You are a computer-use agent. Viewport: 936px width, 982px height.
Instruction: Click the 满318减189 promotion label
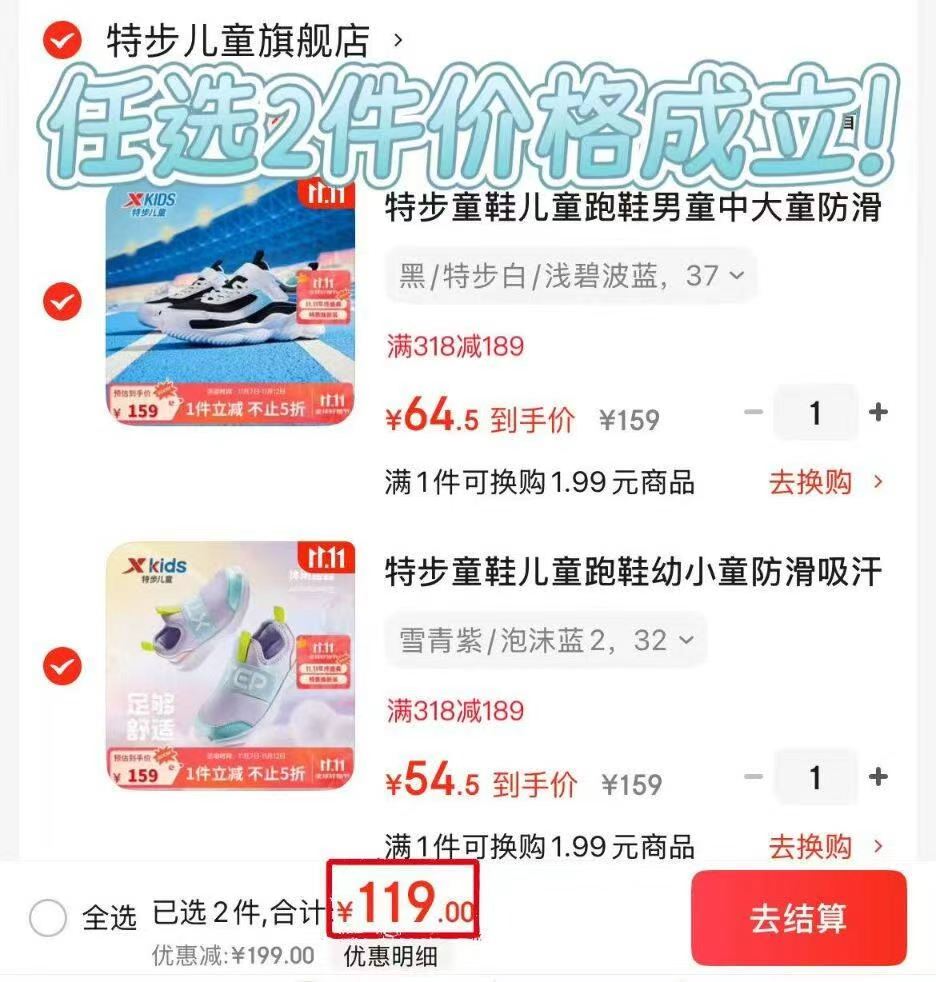tap(454, 346)
